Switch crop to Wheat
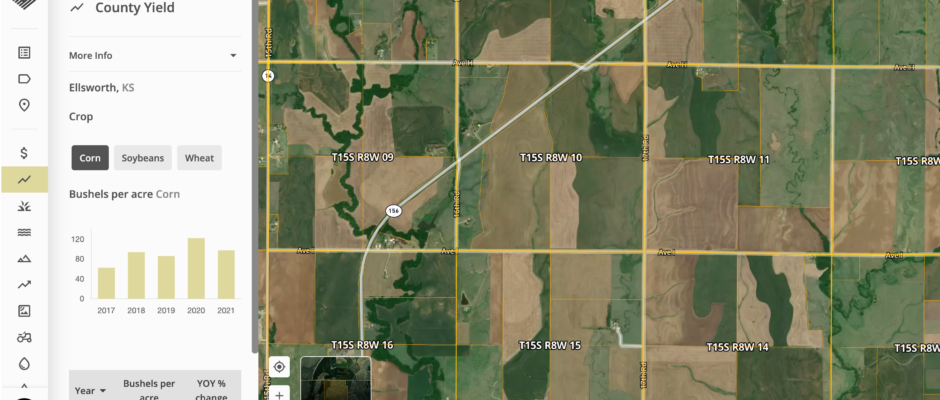 pos(199,158)
